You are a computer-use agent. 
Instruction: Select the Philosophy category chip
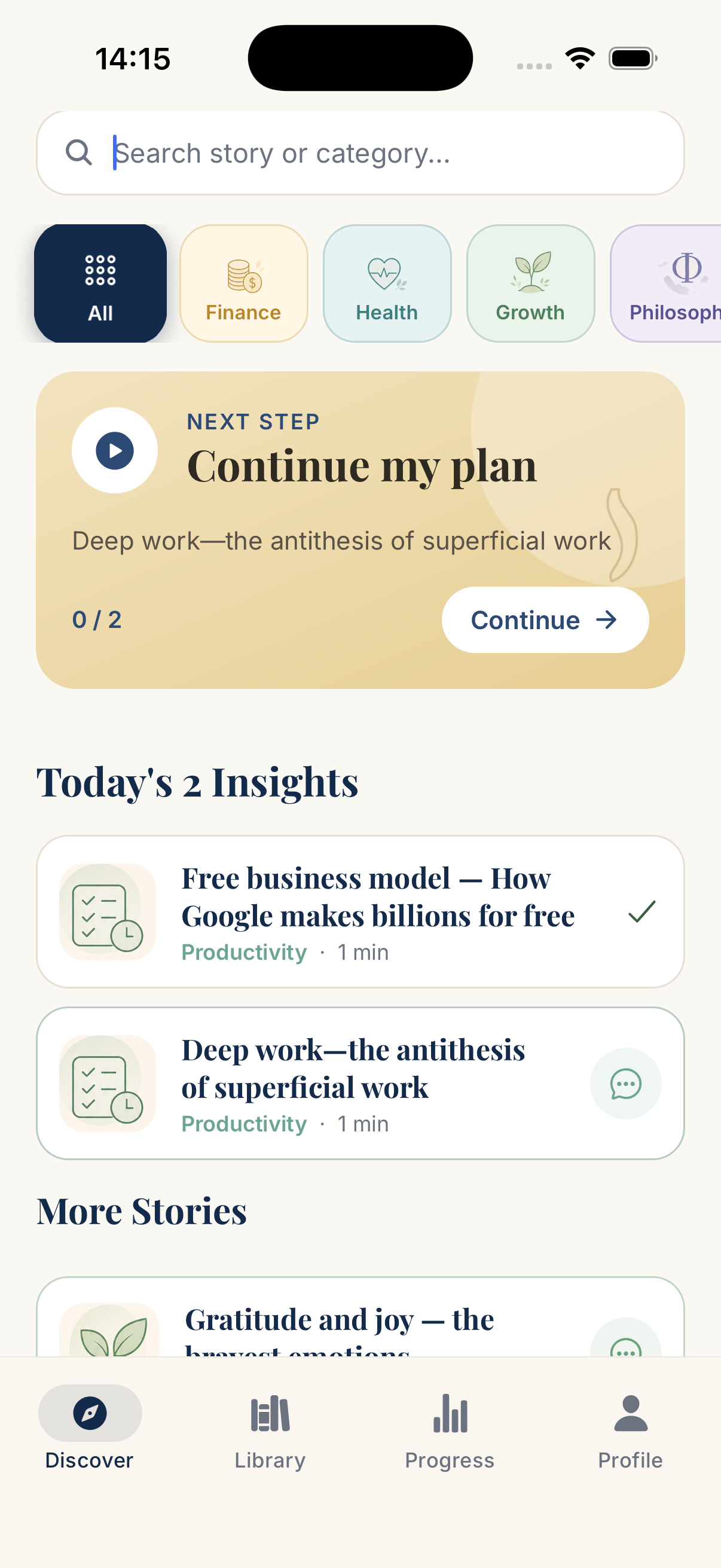665,283
